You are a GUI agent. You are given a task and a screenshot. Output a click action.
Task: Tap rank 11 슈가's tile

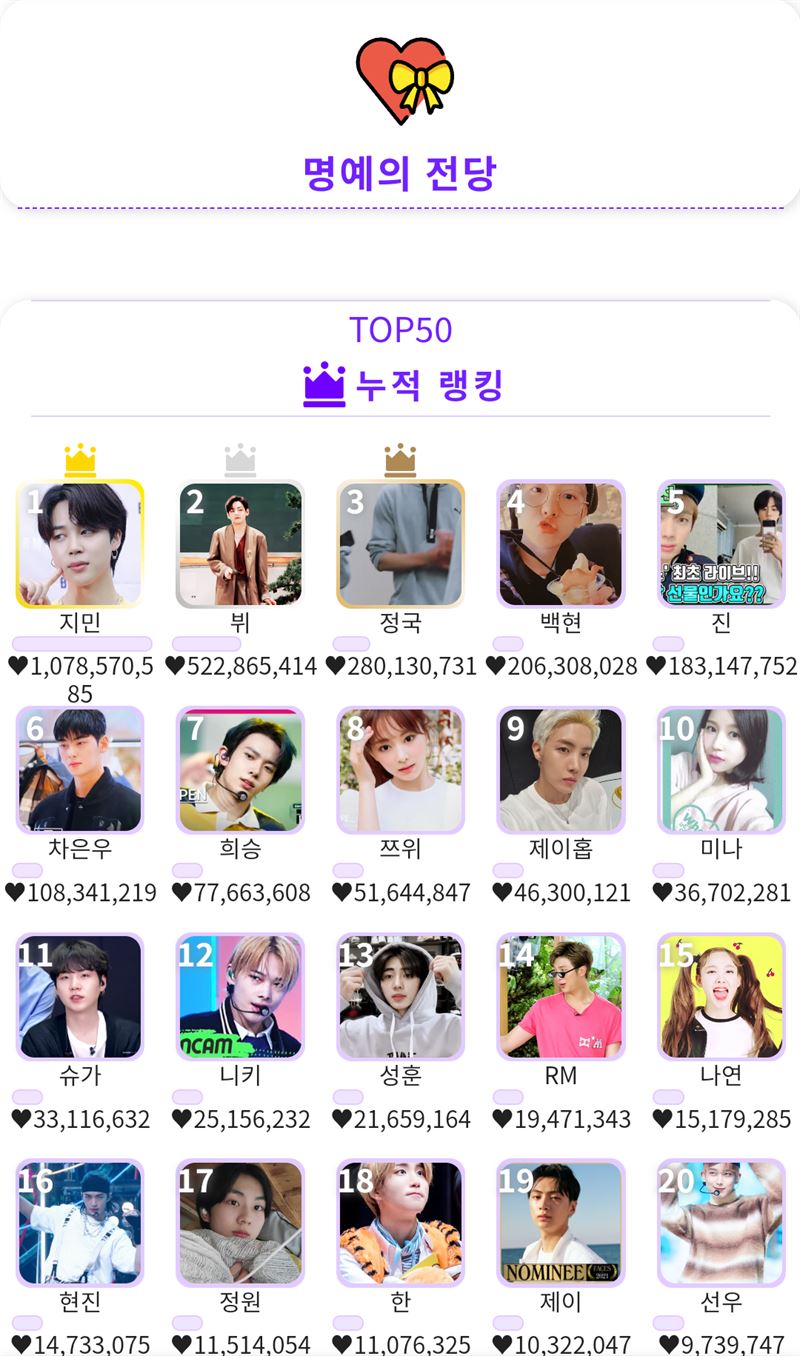pos(80,997)
